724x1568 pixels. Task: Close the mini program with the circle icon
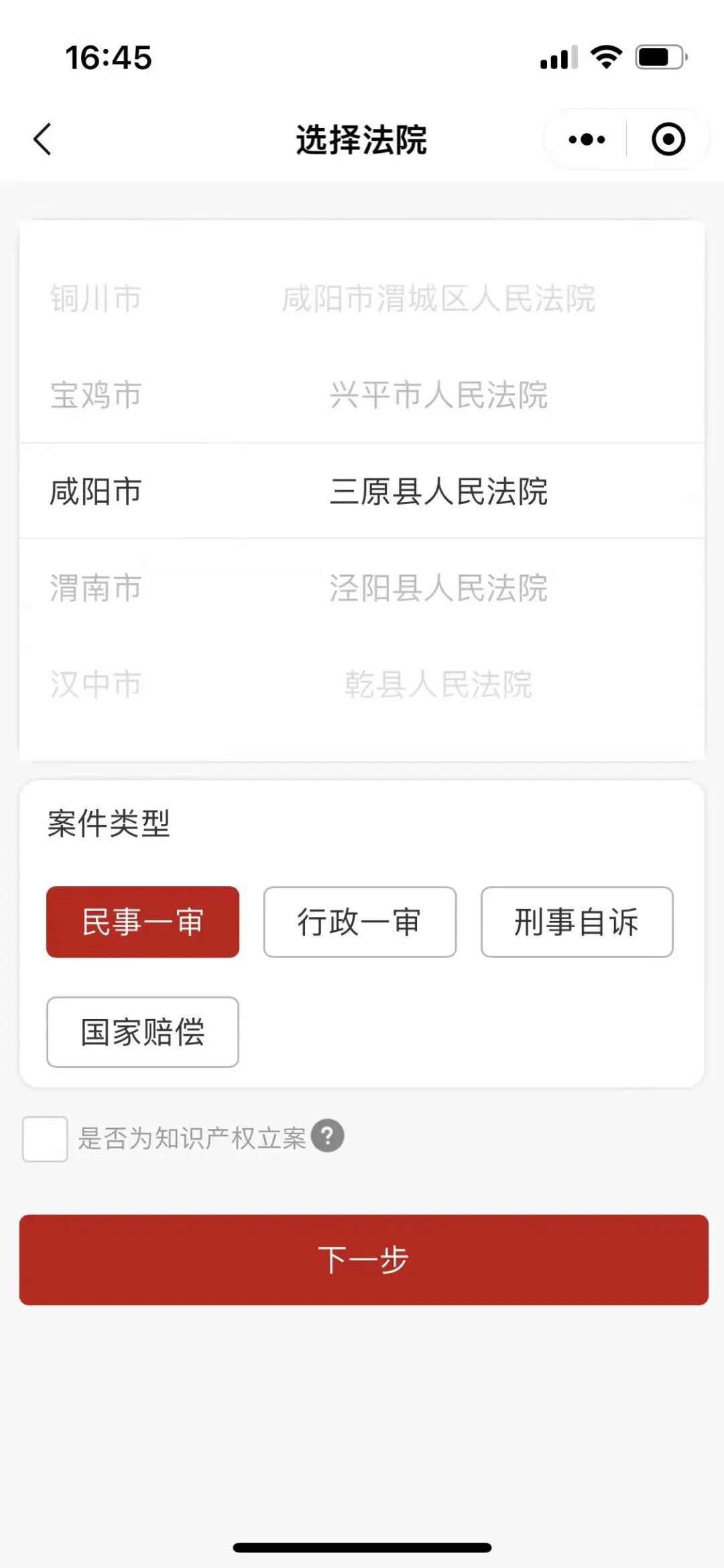pos(668,139)
